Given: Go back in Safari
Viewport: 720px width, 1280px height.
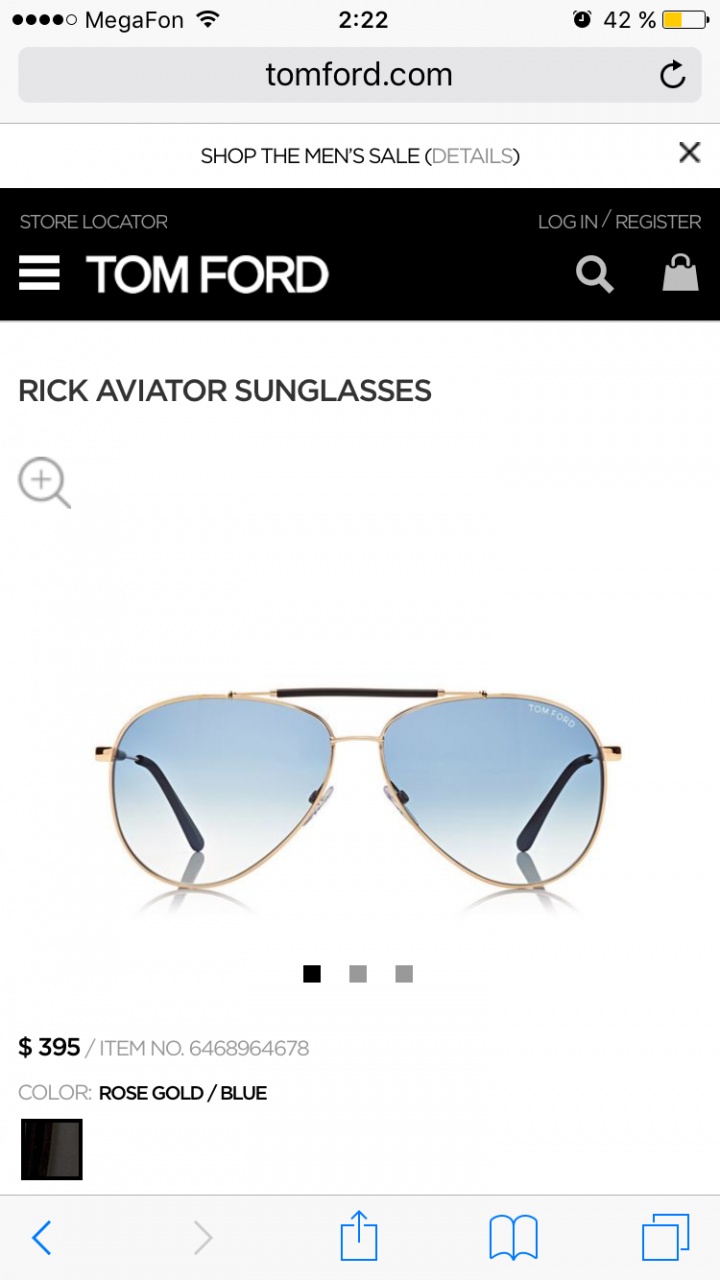Looking at the screenshot, I should (41, 1238).
